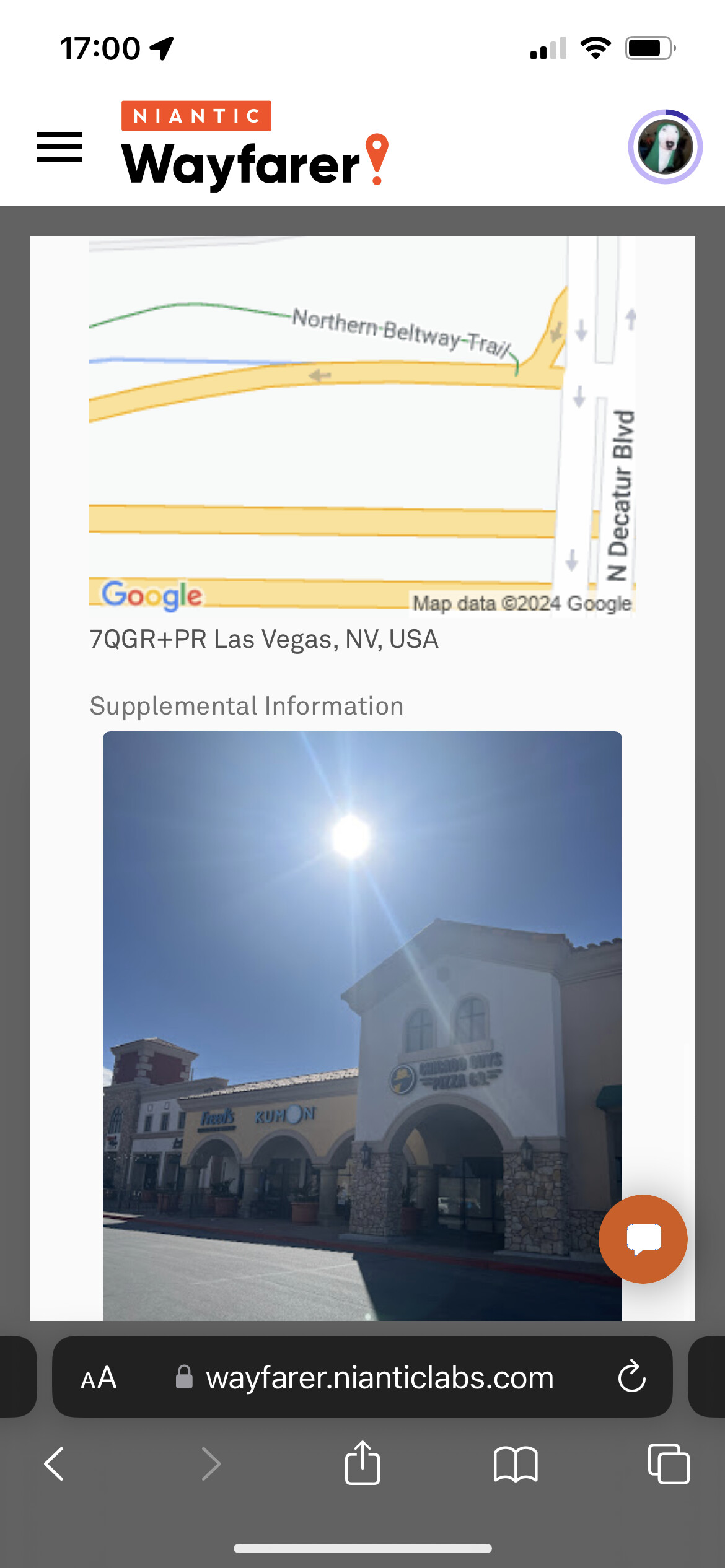This screenshot has width=725, height=1568.
Task: Open Safari bookmarks
Action: click(x=516, y=1464)
